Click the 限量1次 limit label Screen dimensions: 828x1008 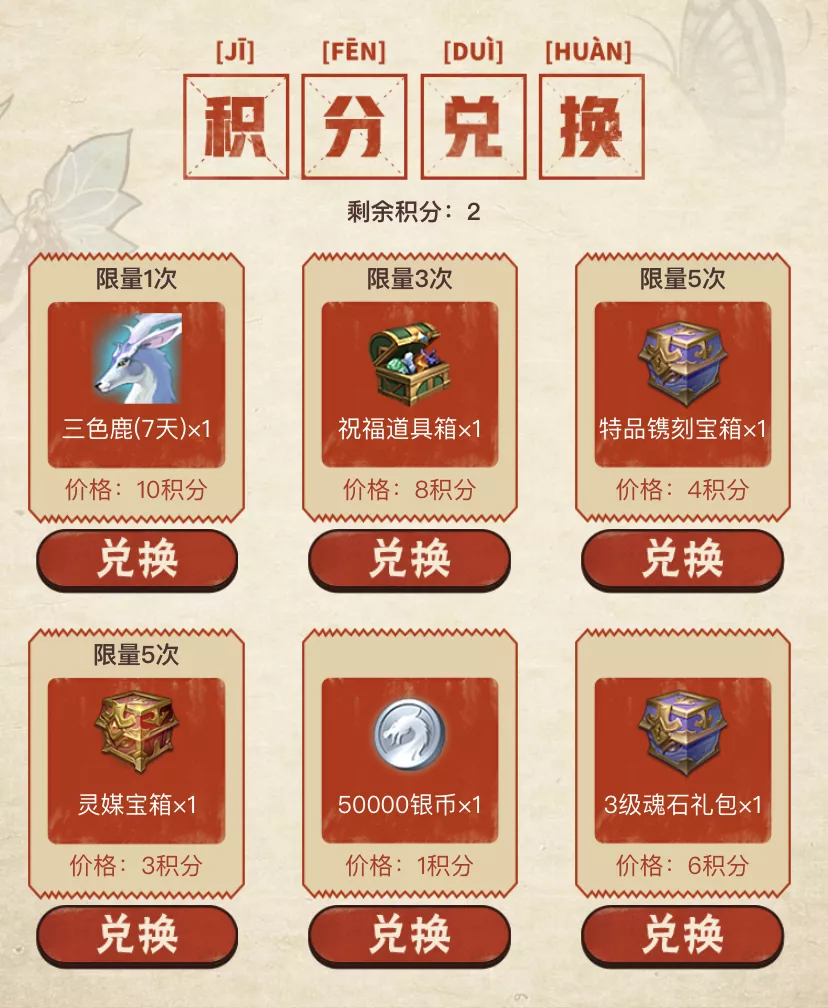[x=136, y=277]
